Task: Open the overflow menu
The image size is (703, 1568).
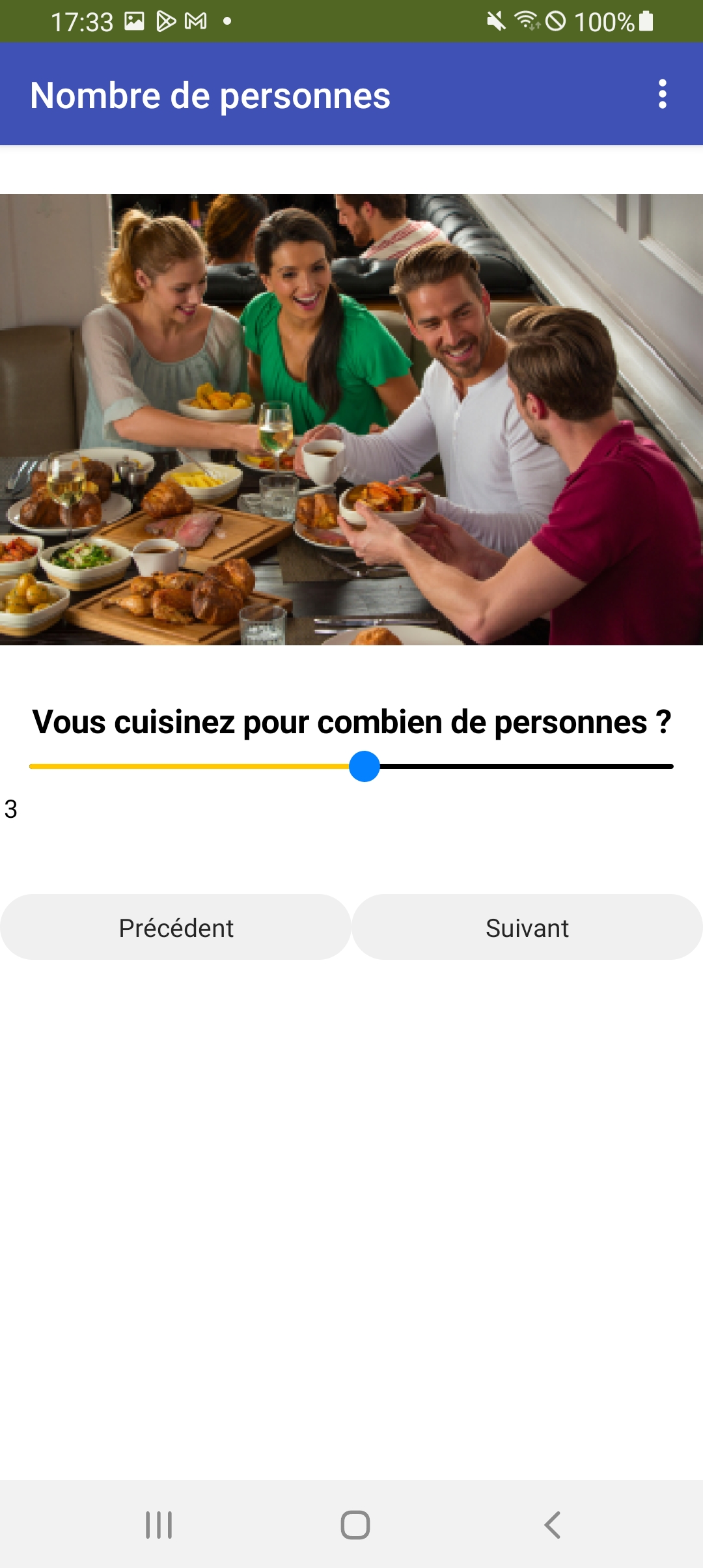Action: point(662,94)
